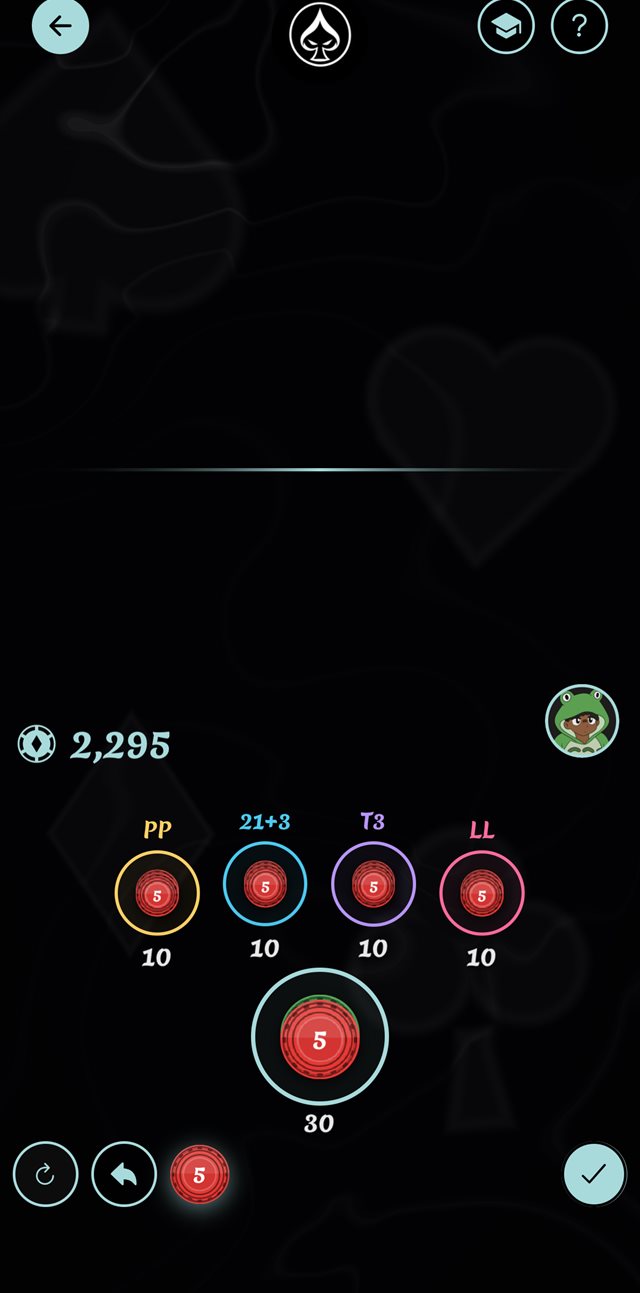Go back with the arrow button
640x1293 pixels.
tap(61, 26)
